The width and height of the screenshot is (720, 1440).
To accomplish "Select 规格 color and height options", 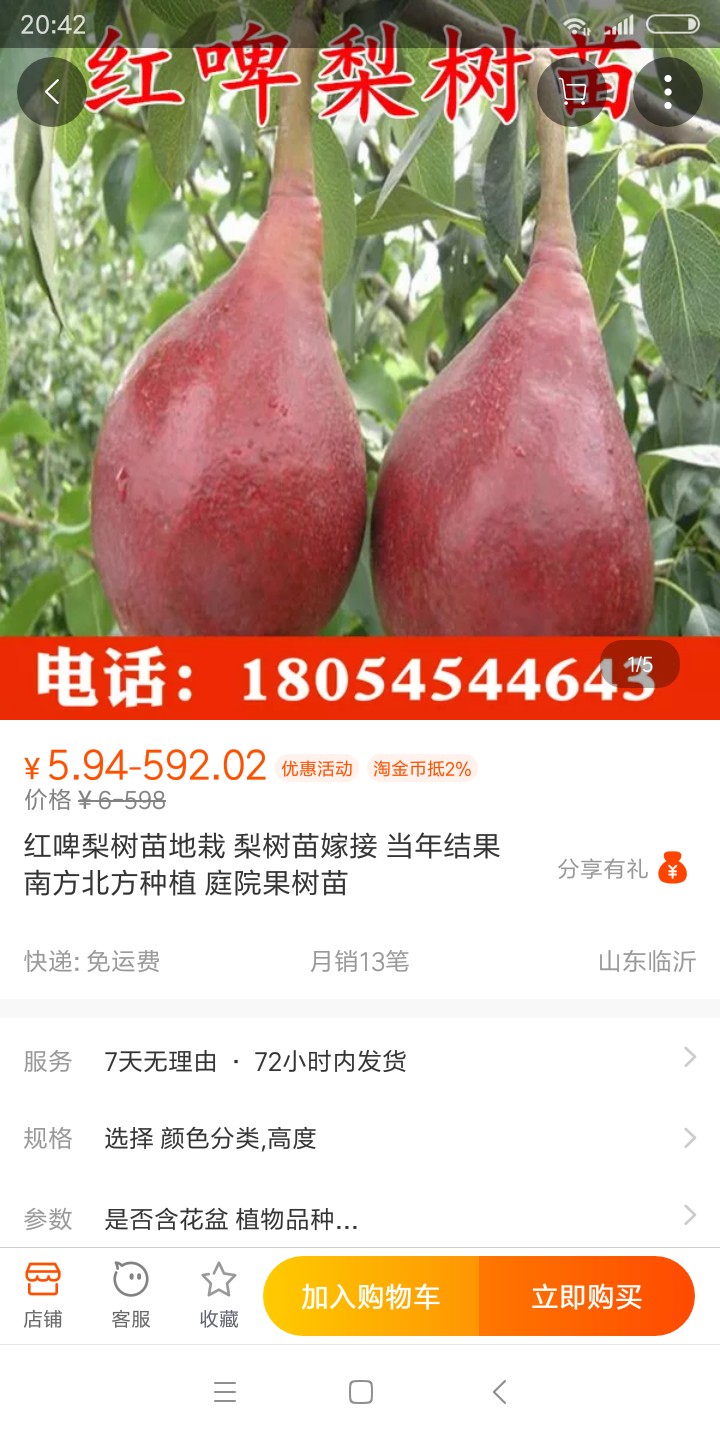I will [360, 1138].
